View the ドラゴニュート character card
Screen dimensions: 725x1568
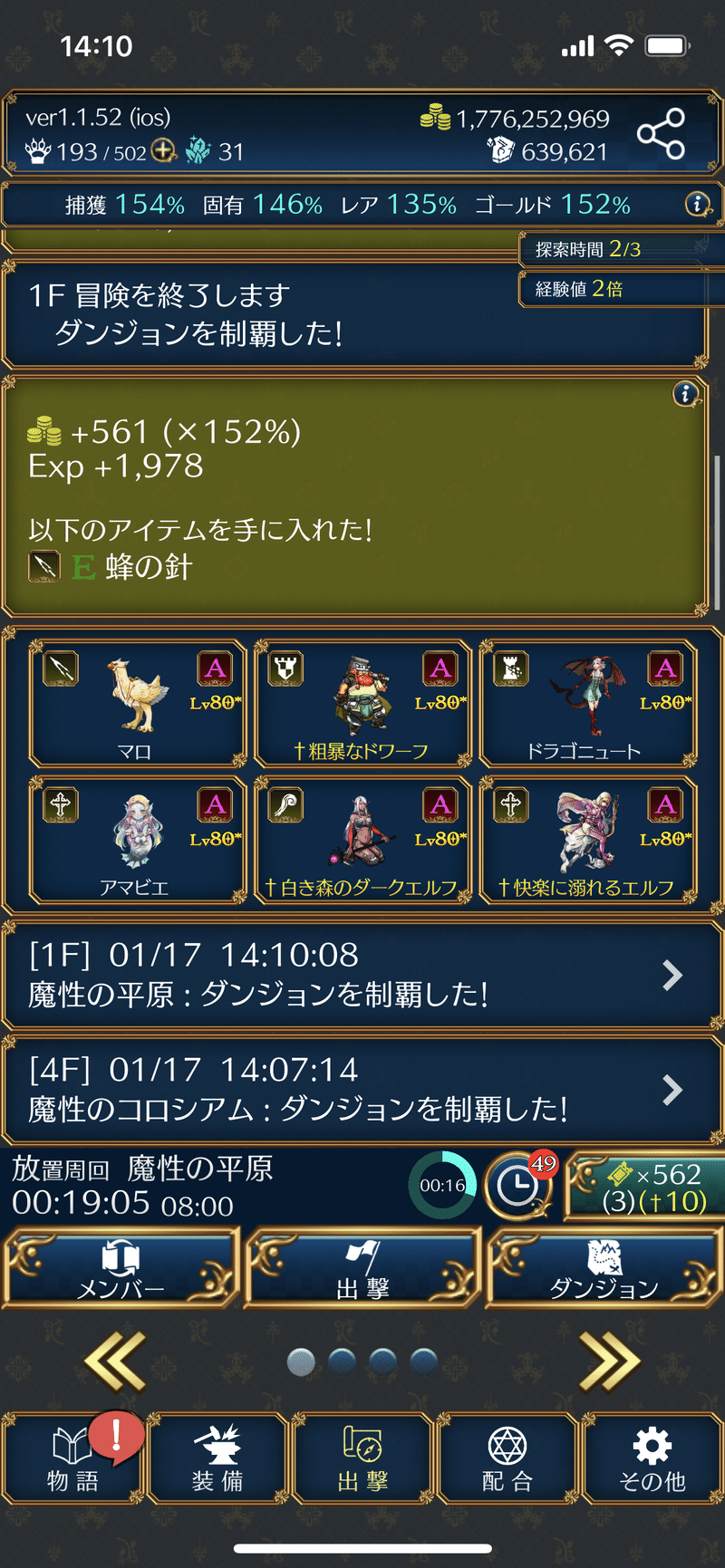(x=587, y=704)
